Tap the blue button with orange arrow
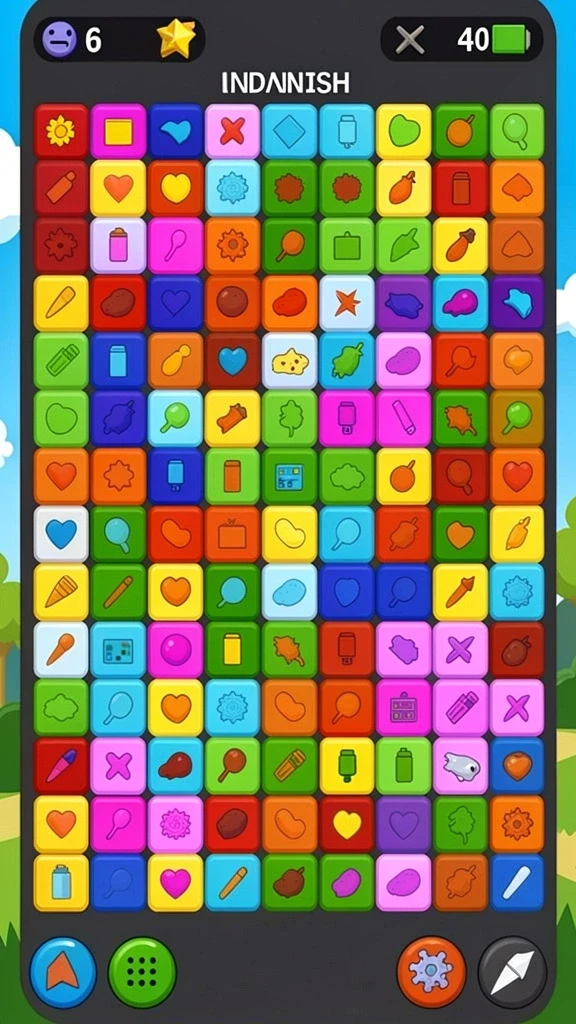 [63, 973]
